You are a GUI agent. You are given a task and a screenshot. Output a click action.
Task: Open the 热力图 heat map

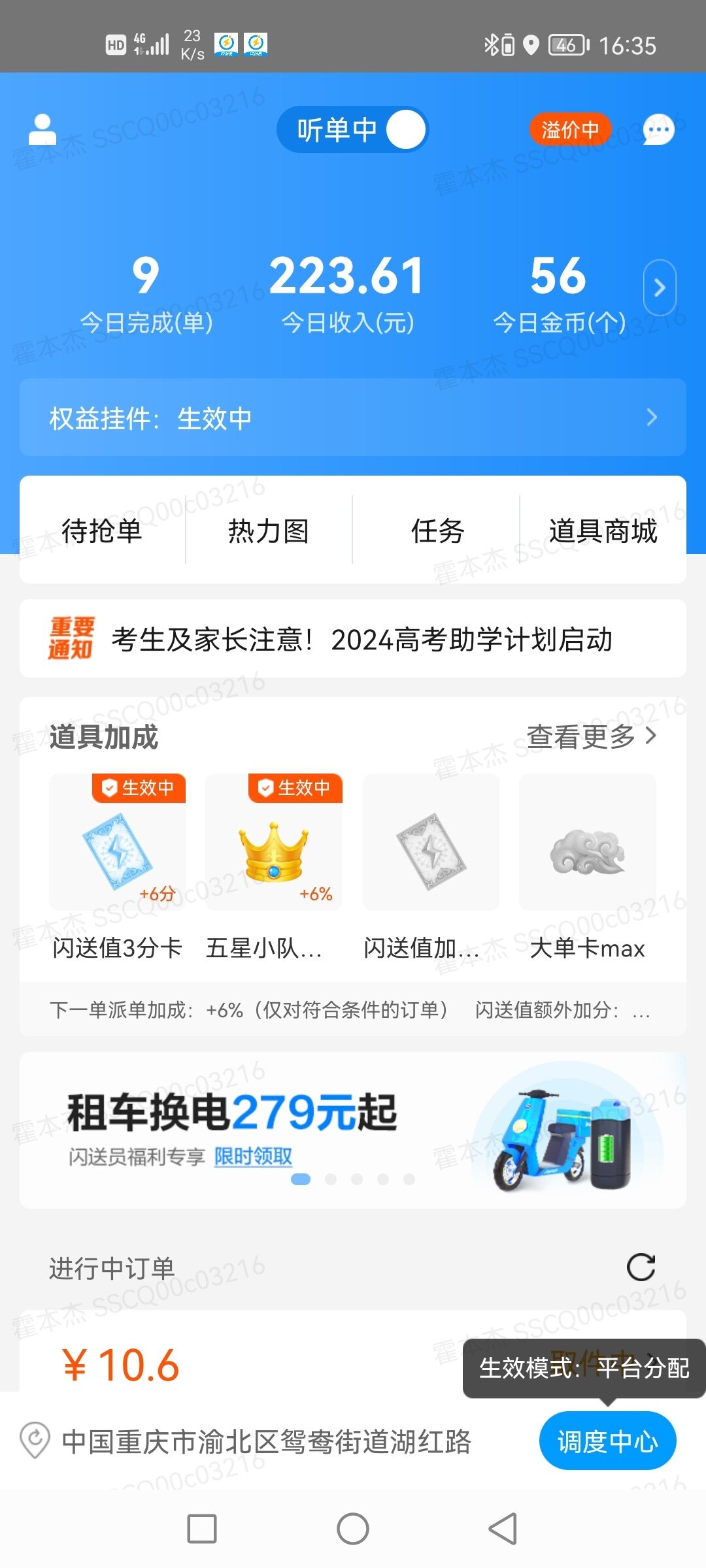[x=269, y=530]
